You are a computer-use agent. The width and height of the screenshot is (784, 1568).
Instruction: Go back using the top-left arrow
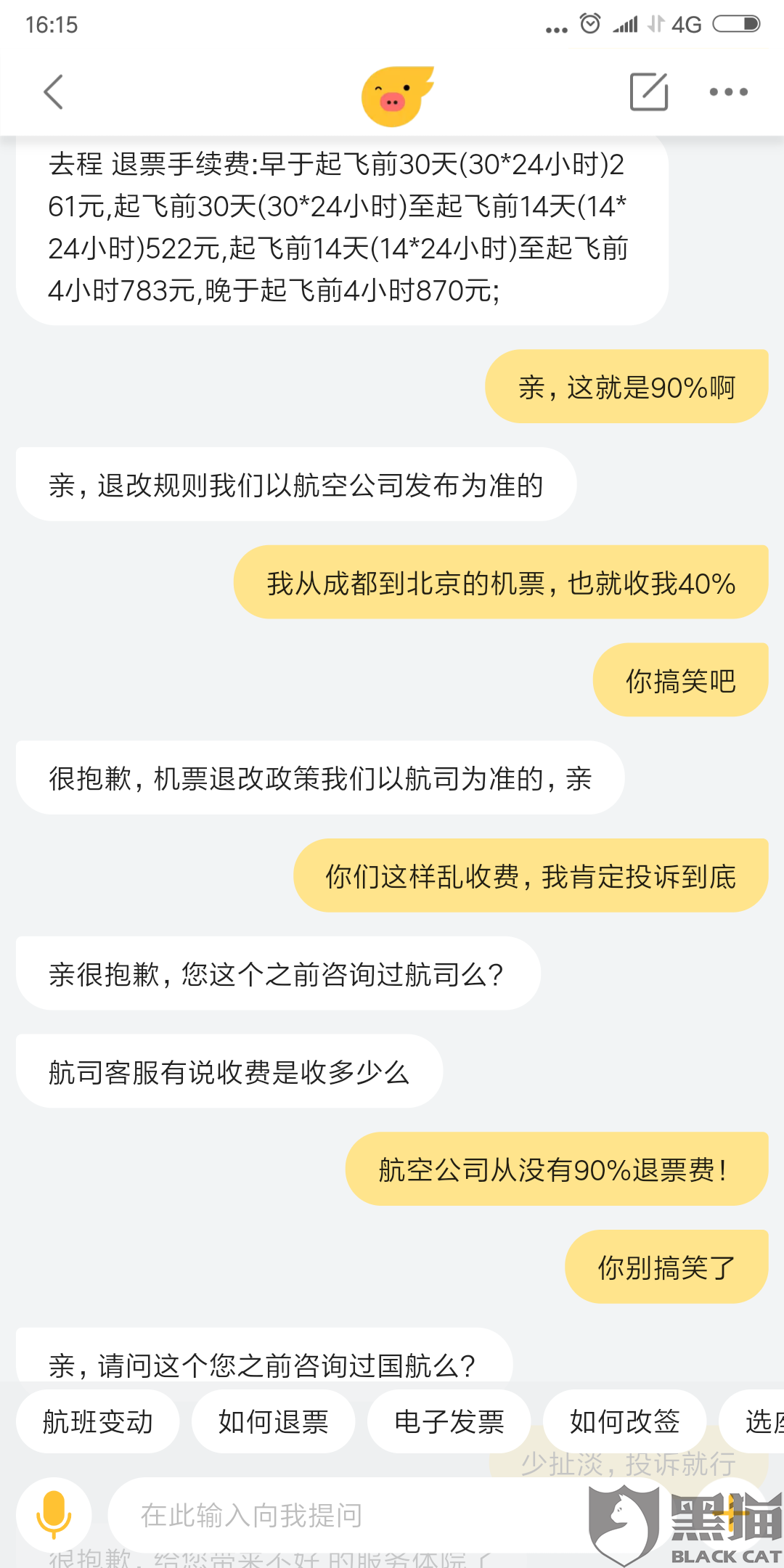coord(54,92)
